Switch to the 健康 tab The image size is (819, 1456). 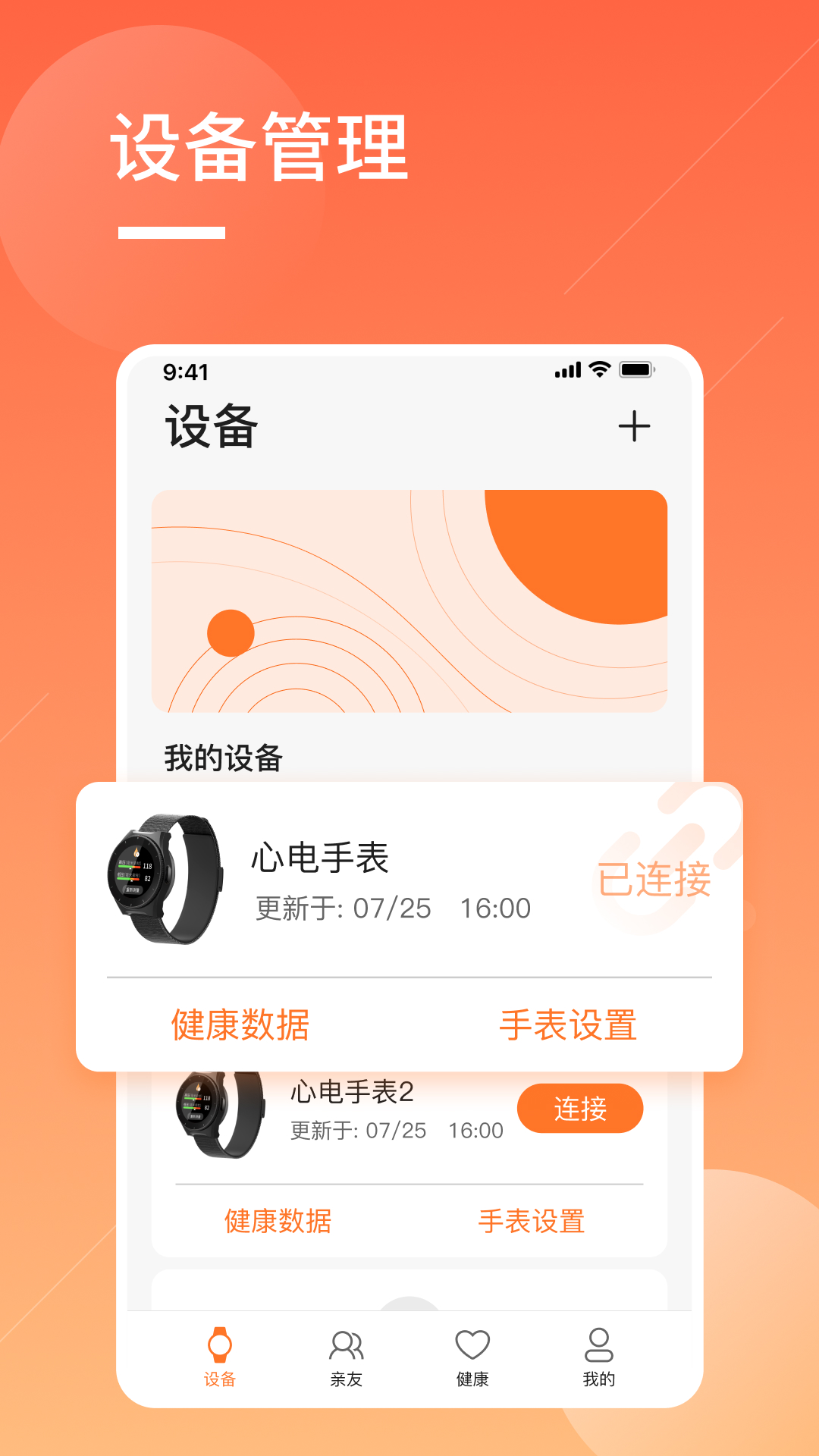click(472, 1357)
